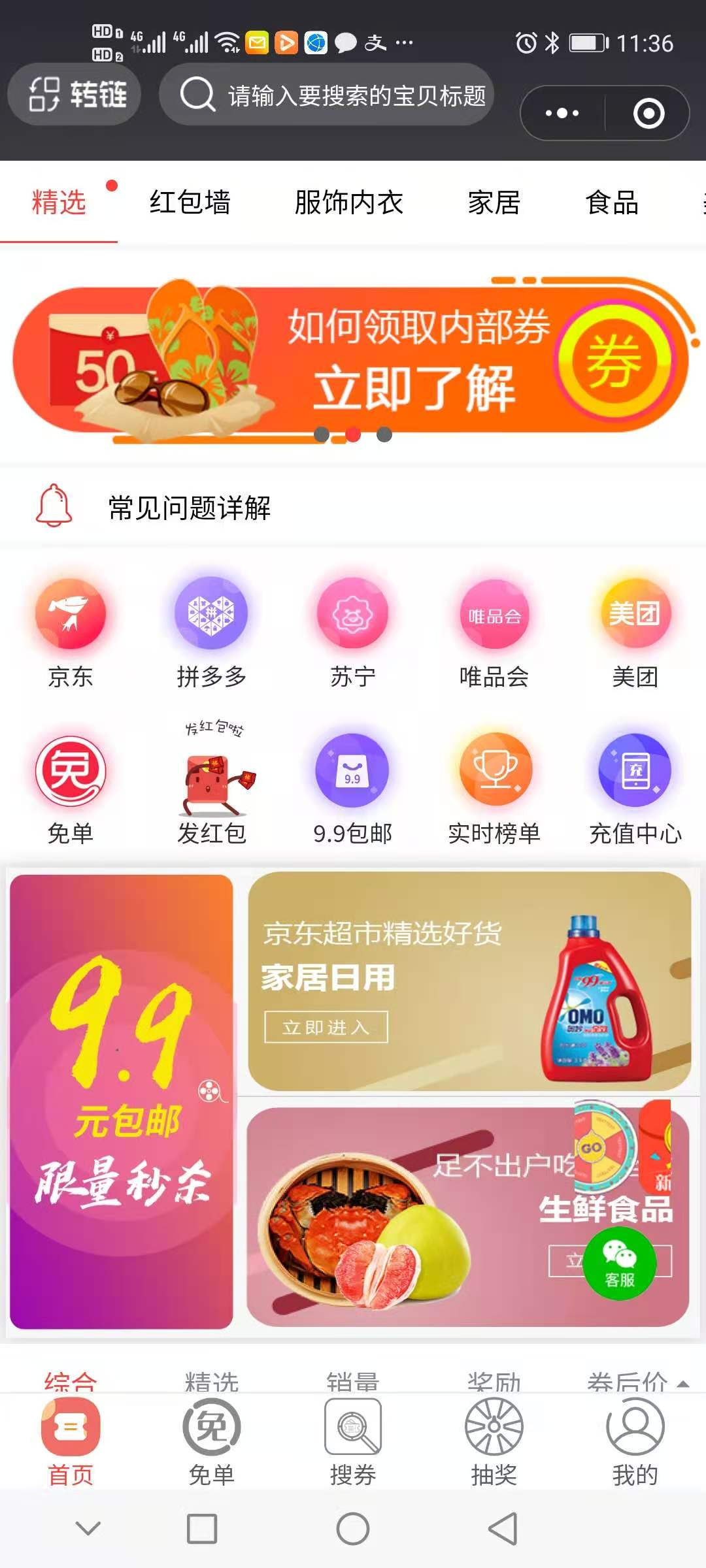Image resolution: width=706 pixels, height=1568 pixels.
Task: Close the mini program with the circle icon
Action: [x=648, y=113]
